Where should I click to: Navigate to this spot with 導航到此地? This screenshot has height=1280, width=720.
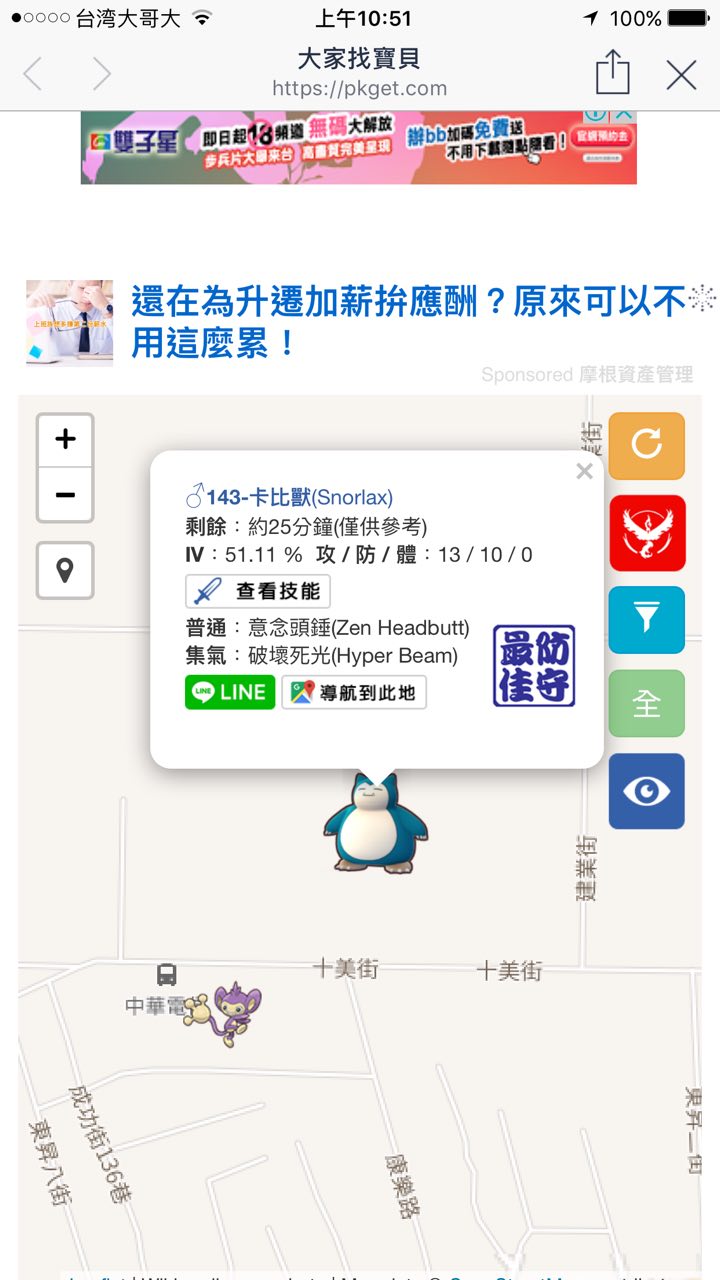[354, 692]
